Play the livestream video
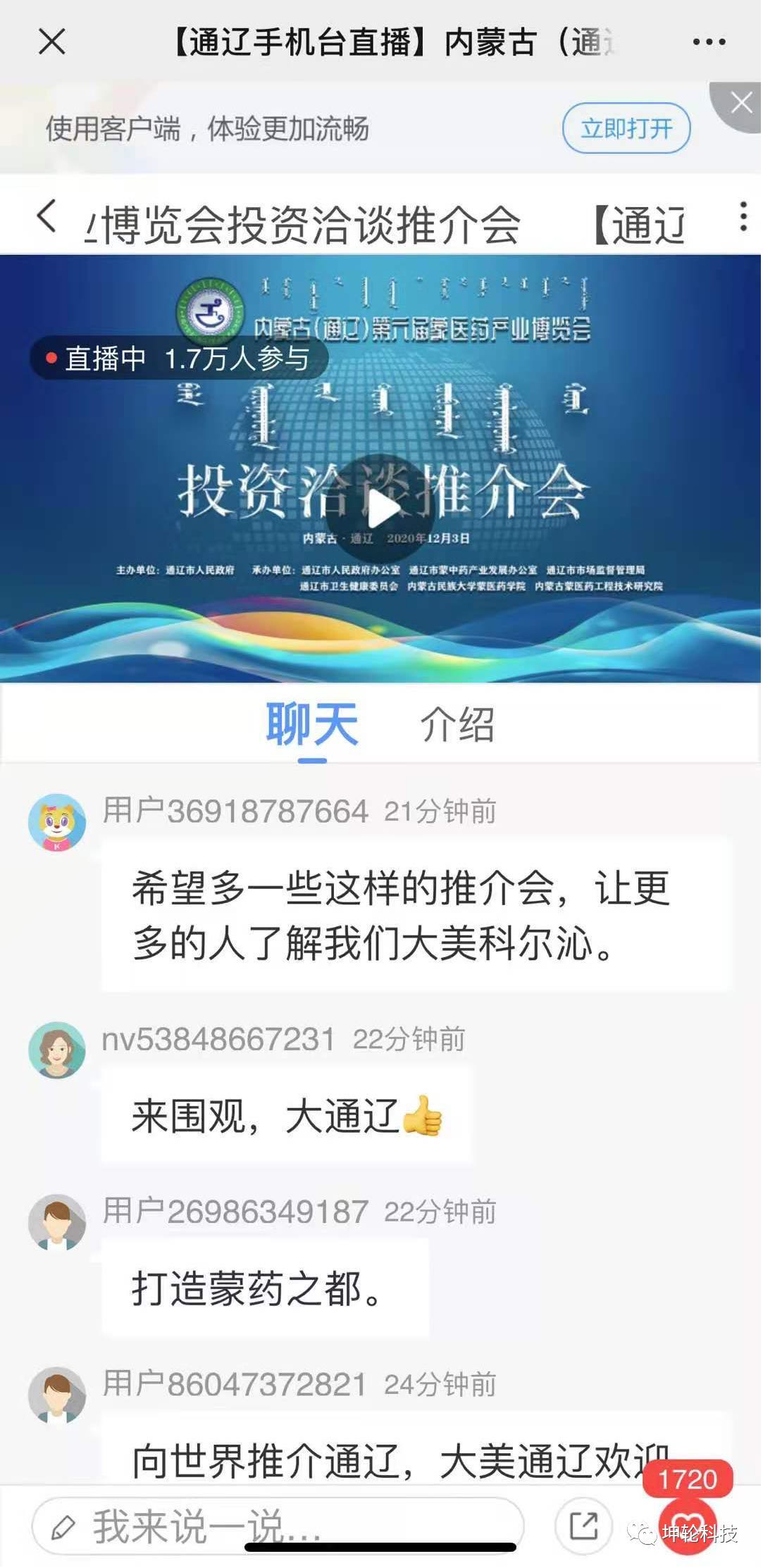This screenshot has width=763, height=1568. 381,509
